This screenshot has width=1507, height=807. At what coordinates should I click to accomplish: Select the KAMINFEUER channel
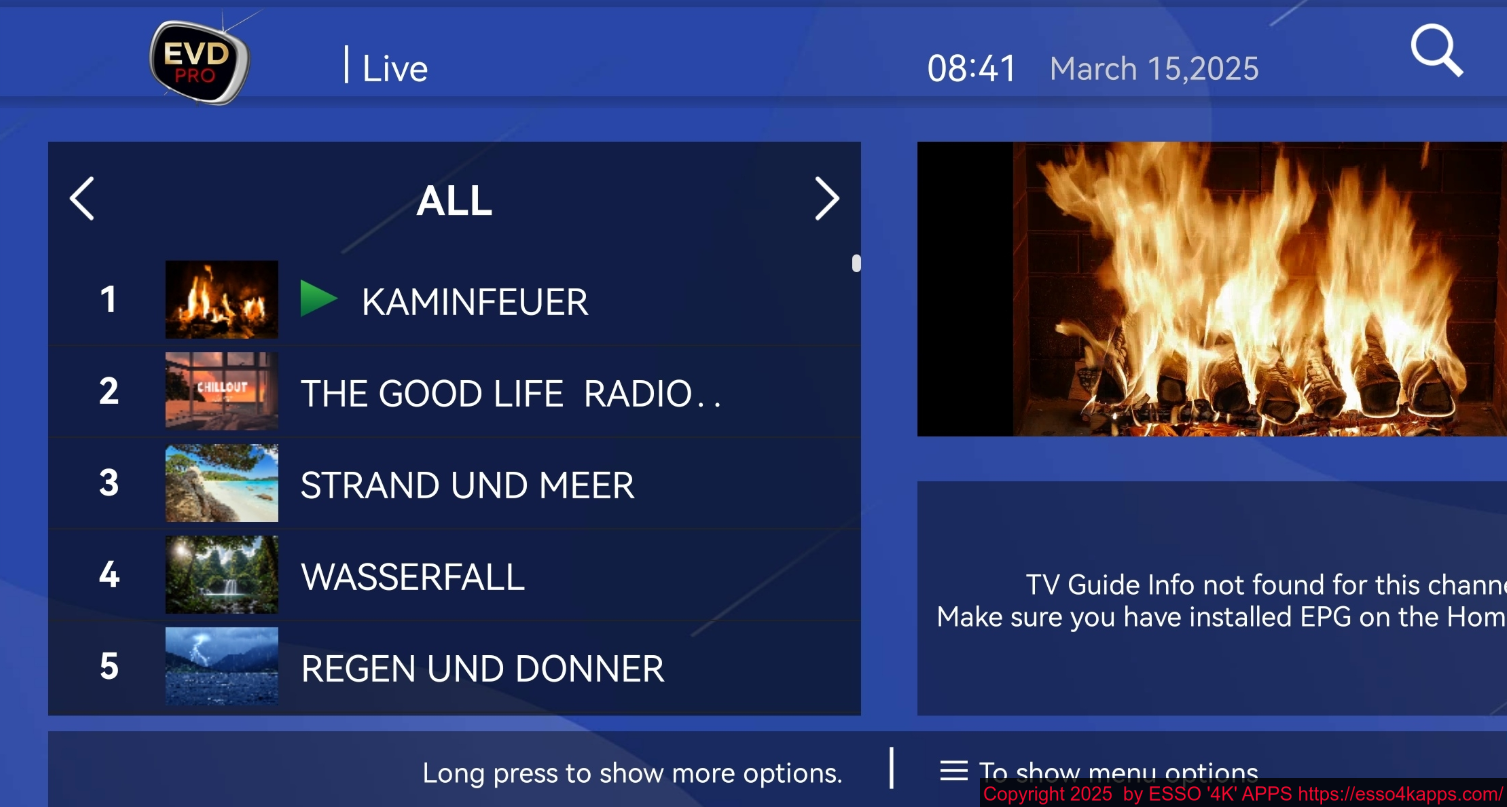pos(474,302)
